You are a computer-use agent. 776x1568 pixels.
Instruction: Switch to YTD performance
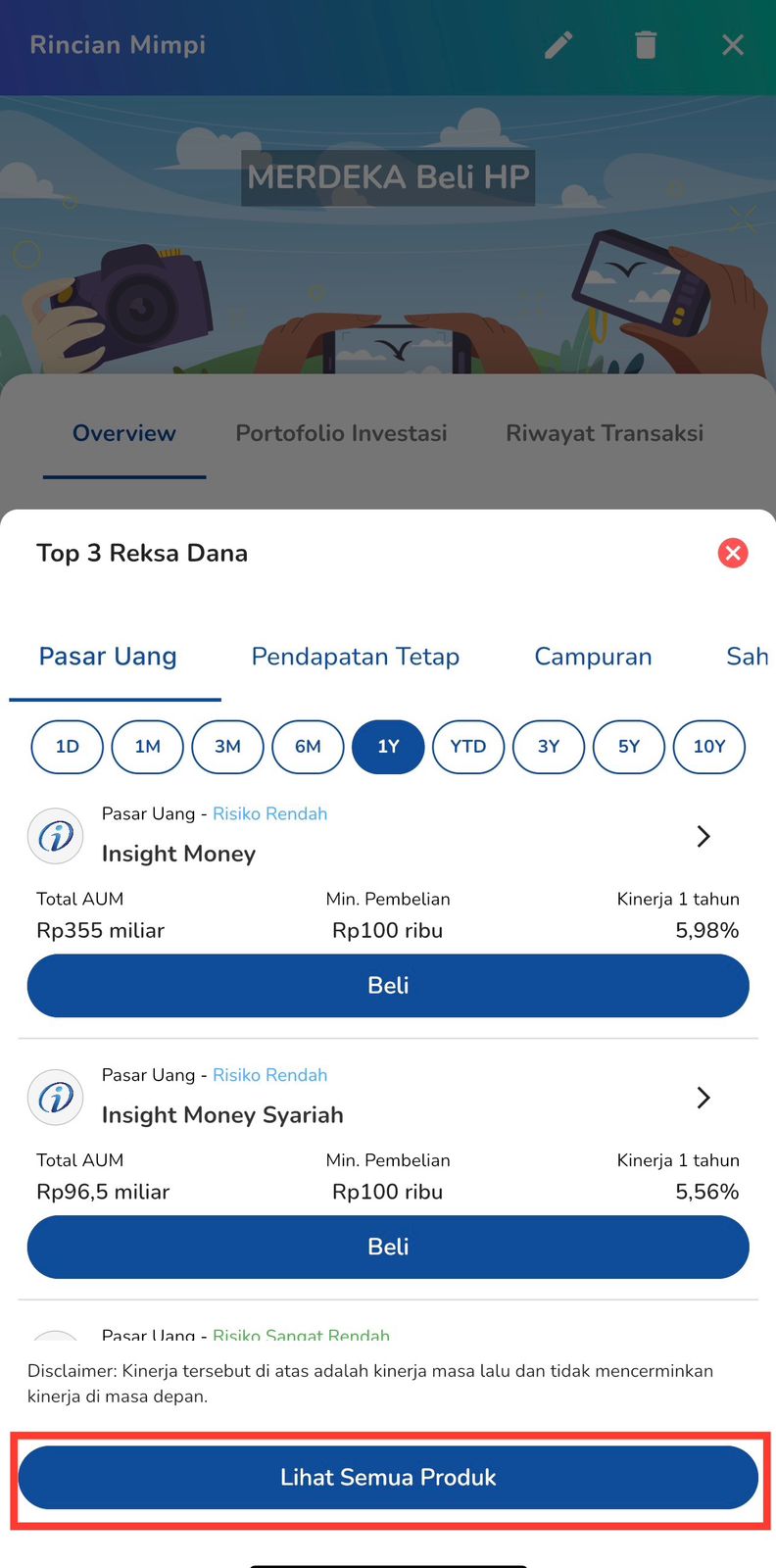(x=468, y=747)
